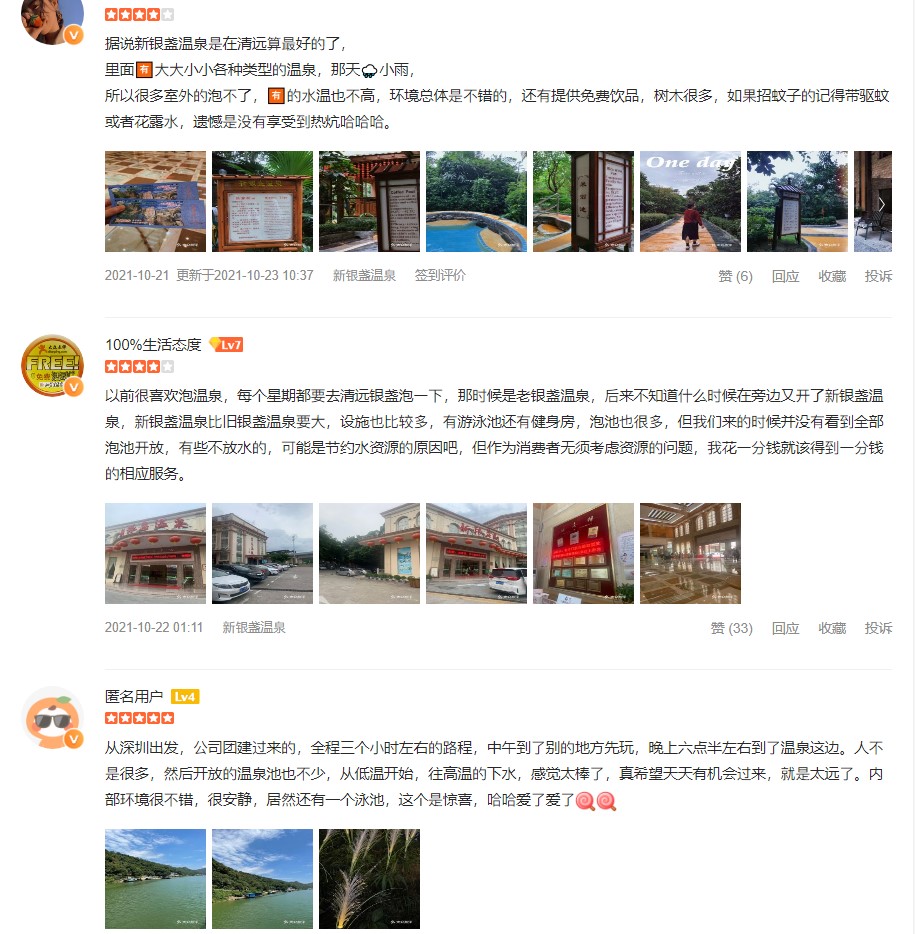The height and width of the screenshot is (934, 915).
Task: Open the ticket photo in the top review
Action: point(155,201)
